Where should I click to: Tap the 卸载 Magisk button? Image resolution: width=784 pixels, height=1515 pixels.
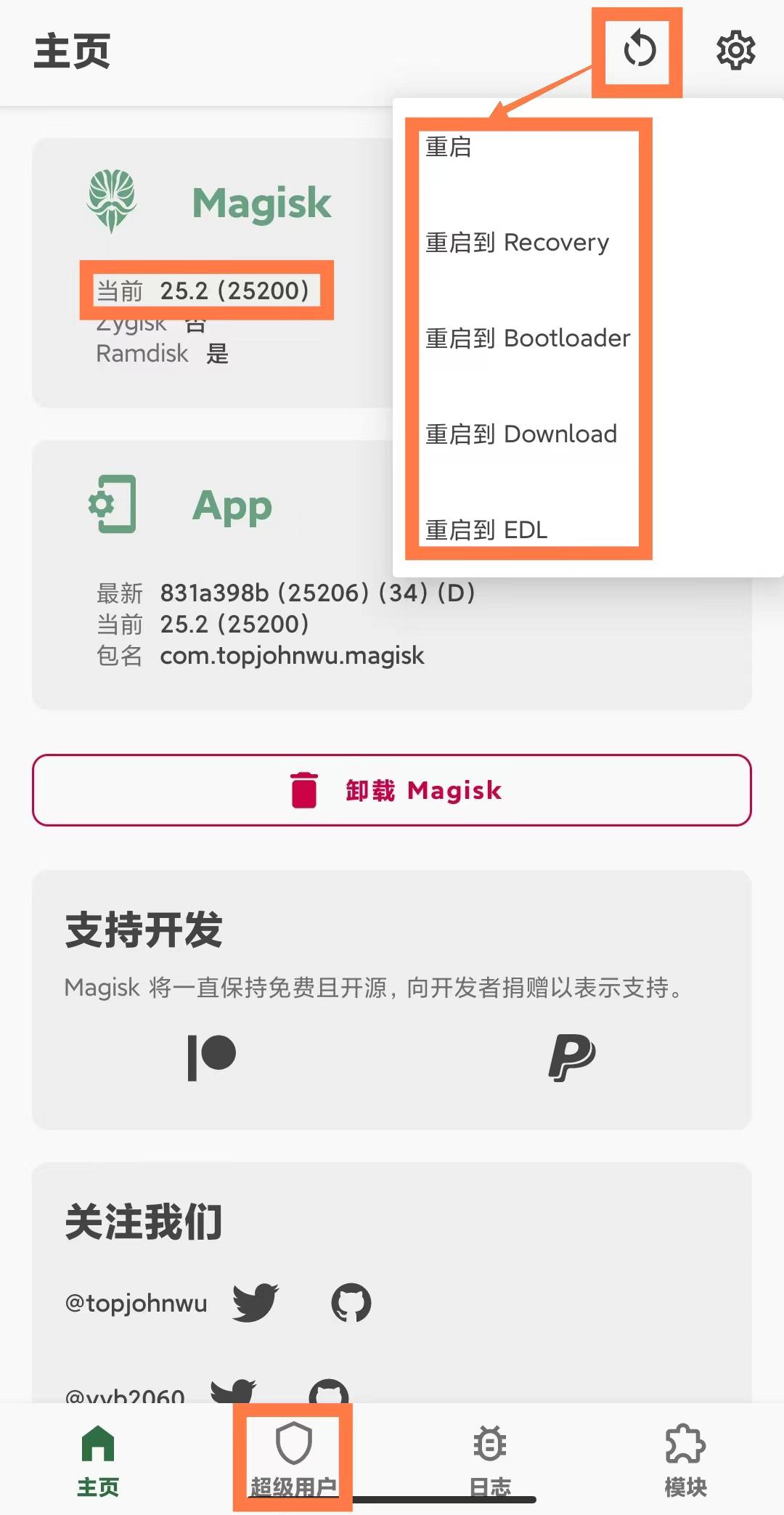tap(392, 790)
